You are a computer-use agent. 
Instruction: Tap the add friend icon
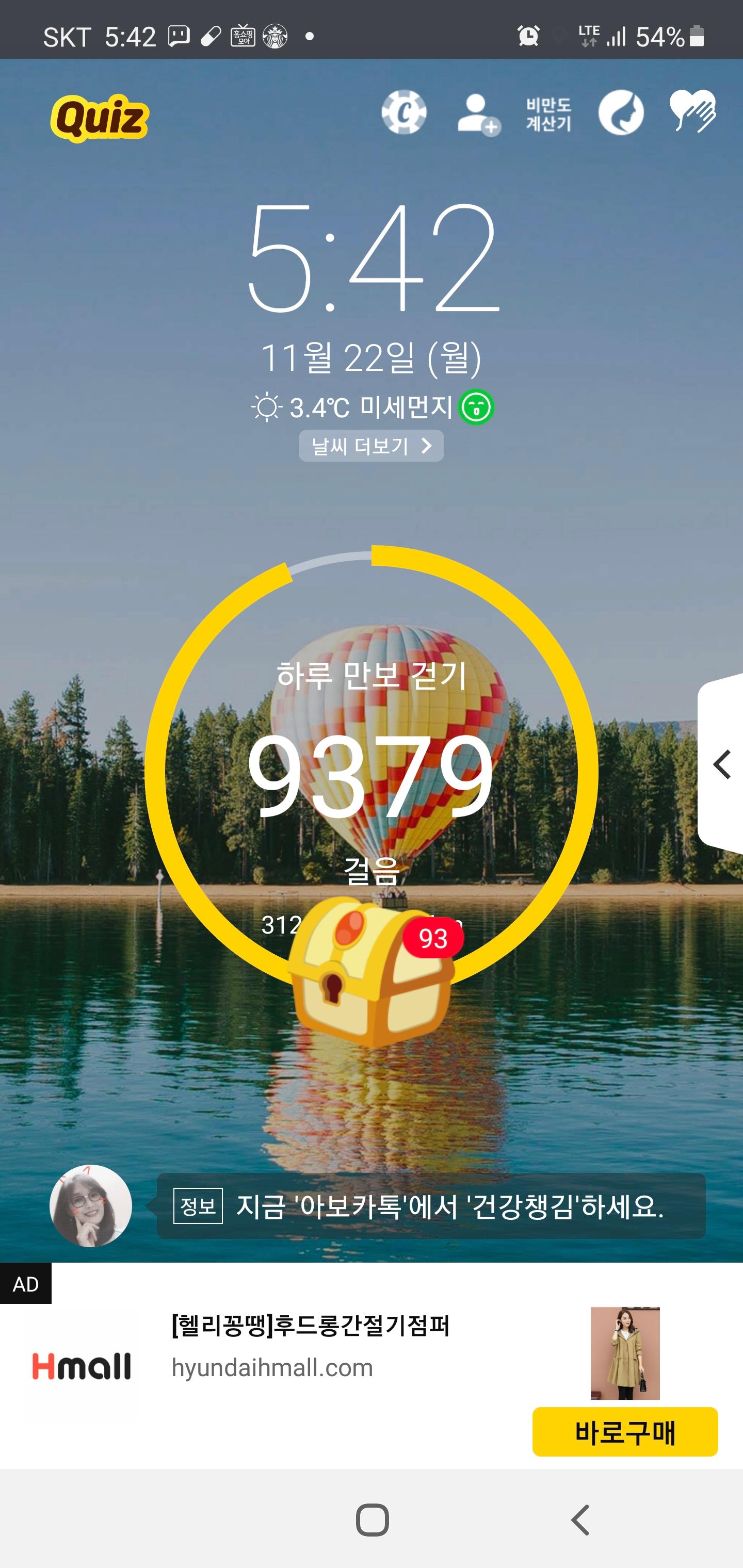(x=478, y=114)
